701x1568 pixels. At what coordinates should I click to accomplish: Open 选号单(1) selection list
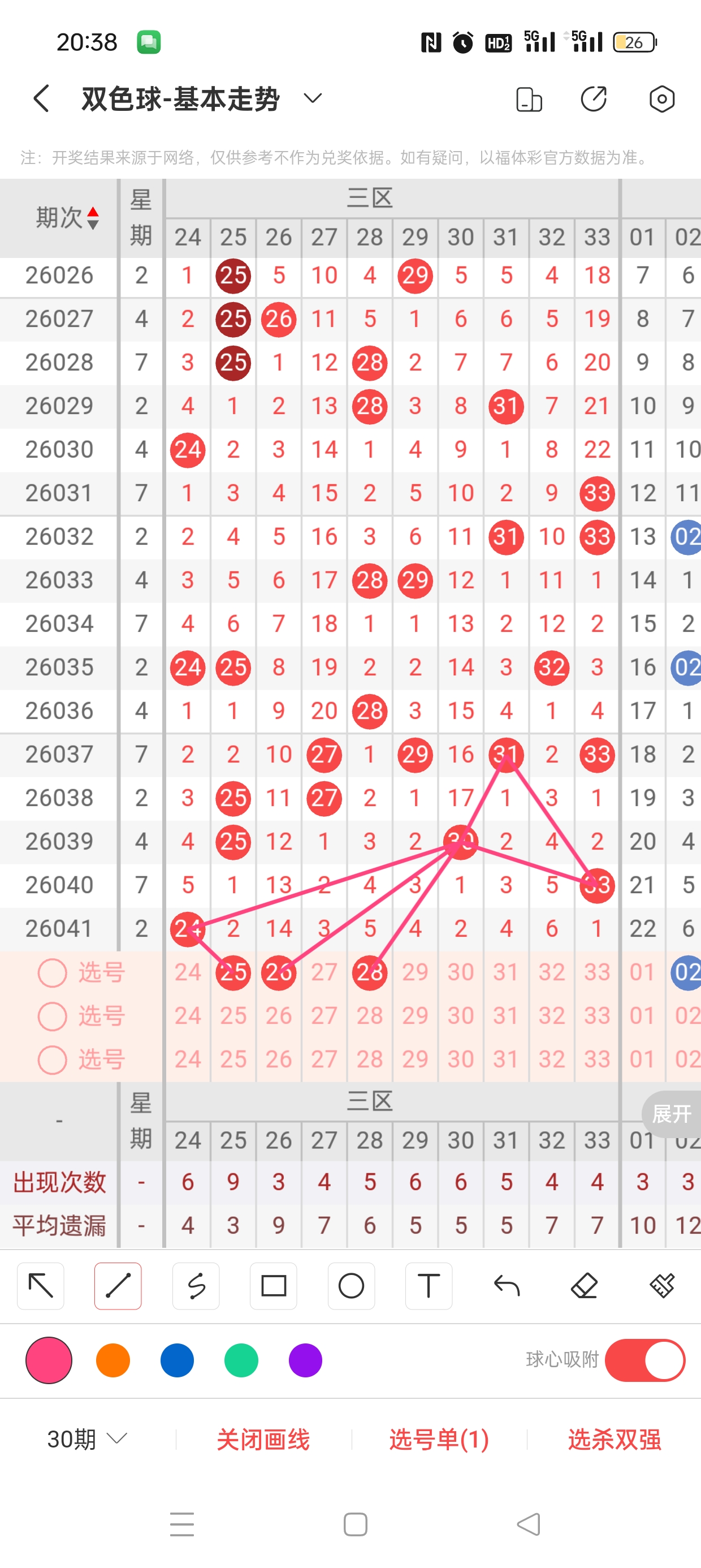(439, 1439)
